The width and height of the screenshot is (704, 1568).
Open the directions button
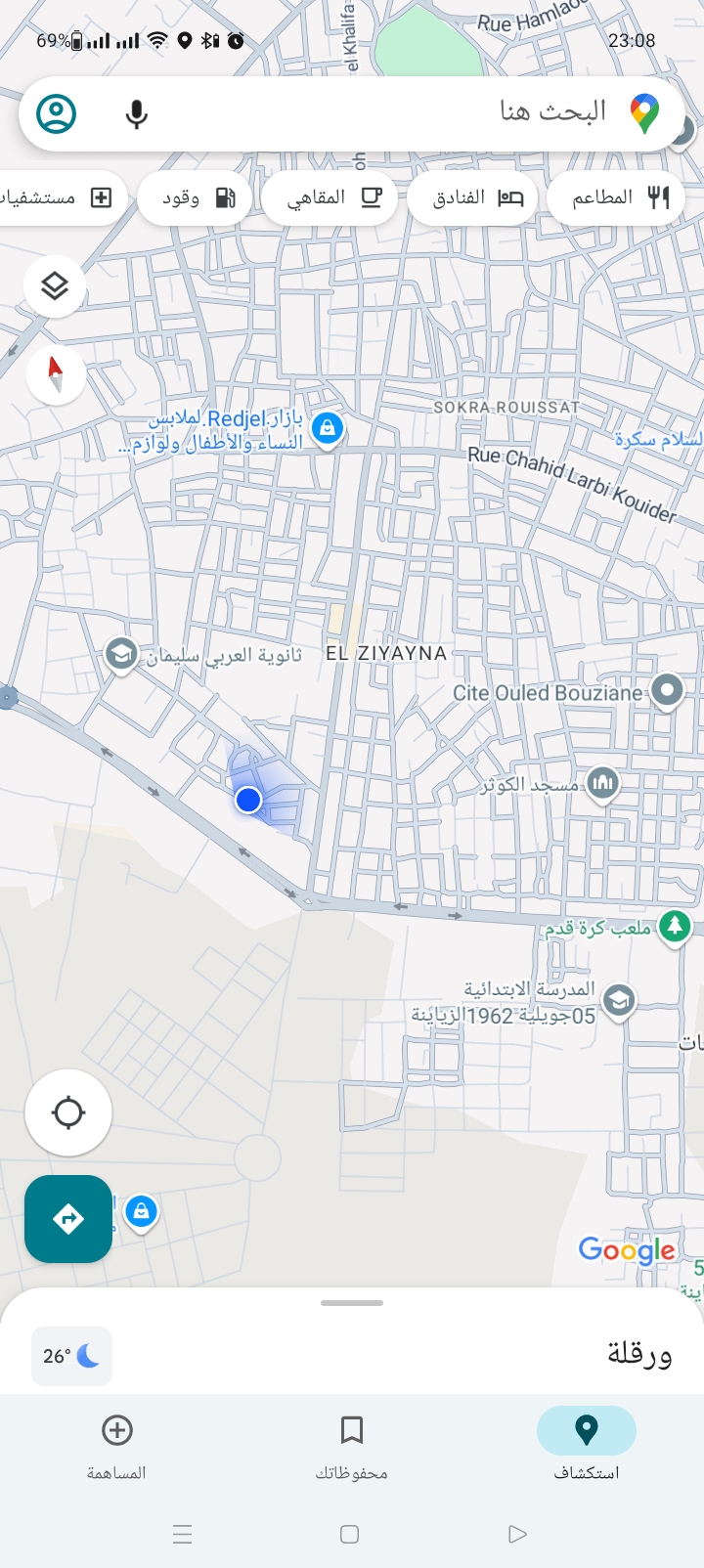pyautogui.click(x=68, y=1219)
